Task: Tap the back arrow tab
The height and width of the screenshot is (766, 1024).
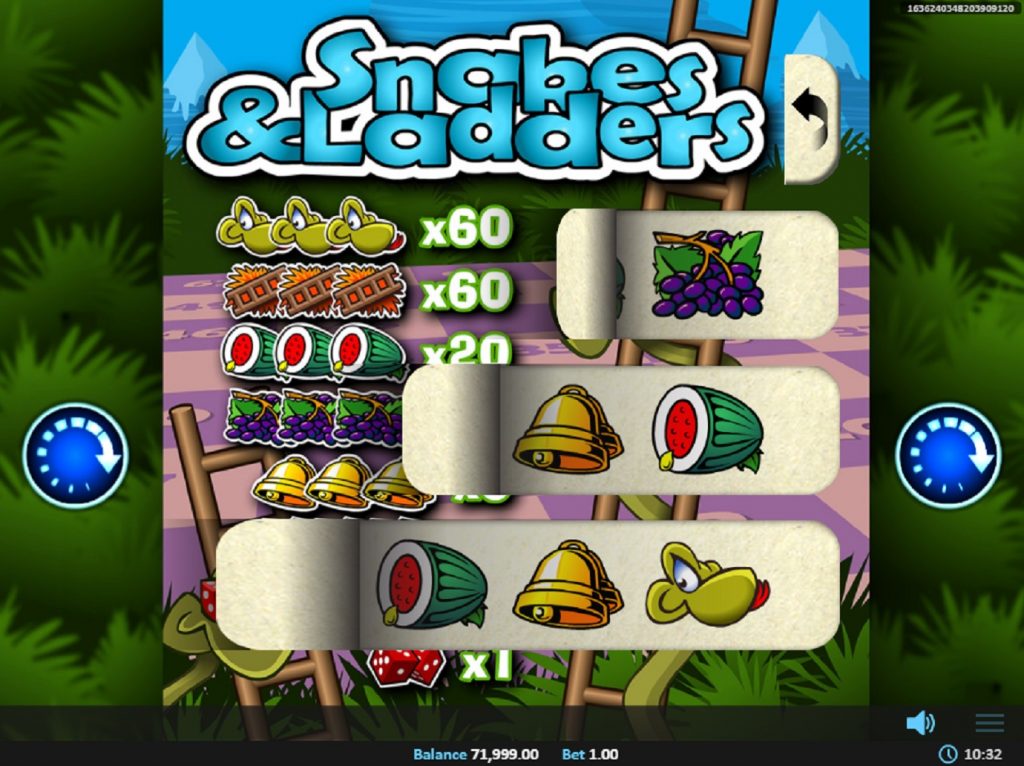Action: (809, 119)
